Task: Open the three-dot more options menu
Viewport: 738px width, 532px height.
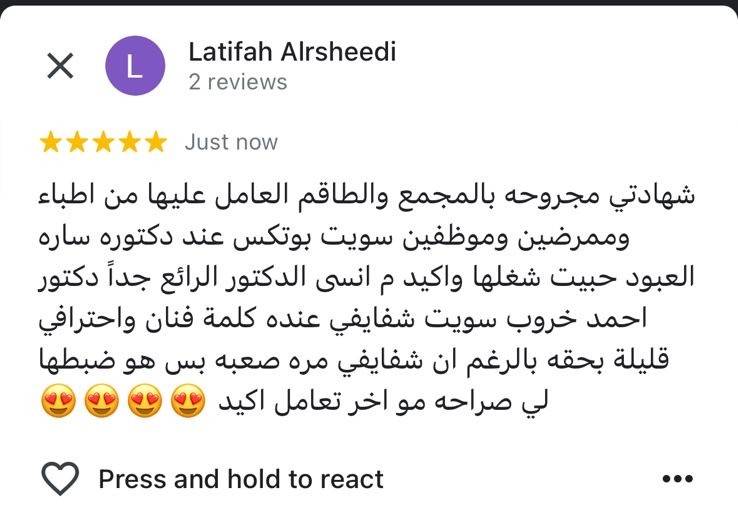Action: pos(677,479)
